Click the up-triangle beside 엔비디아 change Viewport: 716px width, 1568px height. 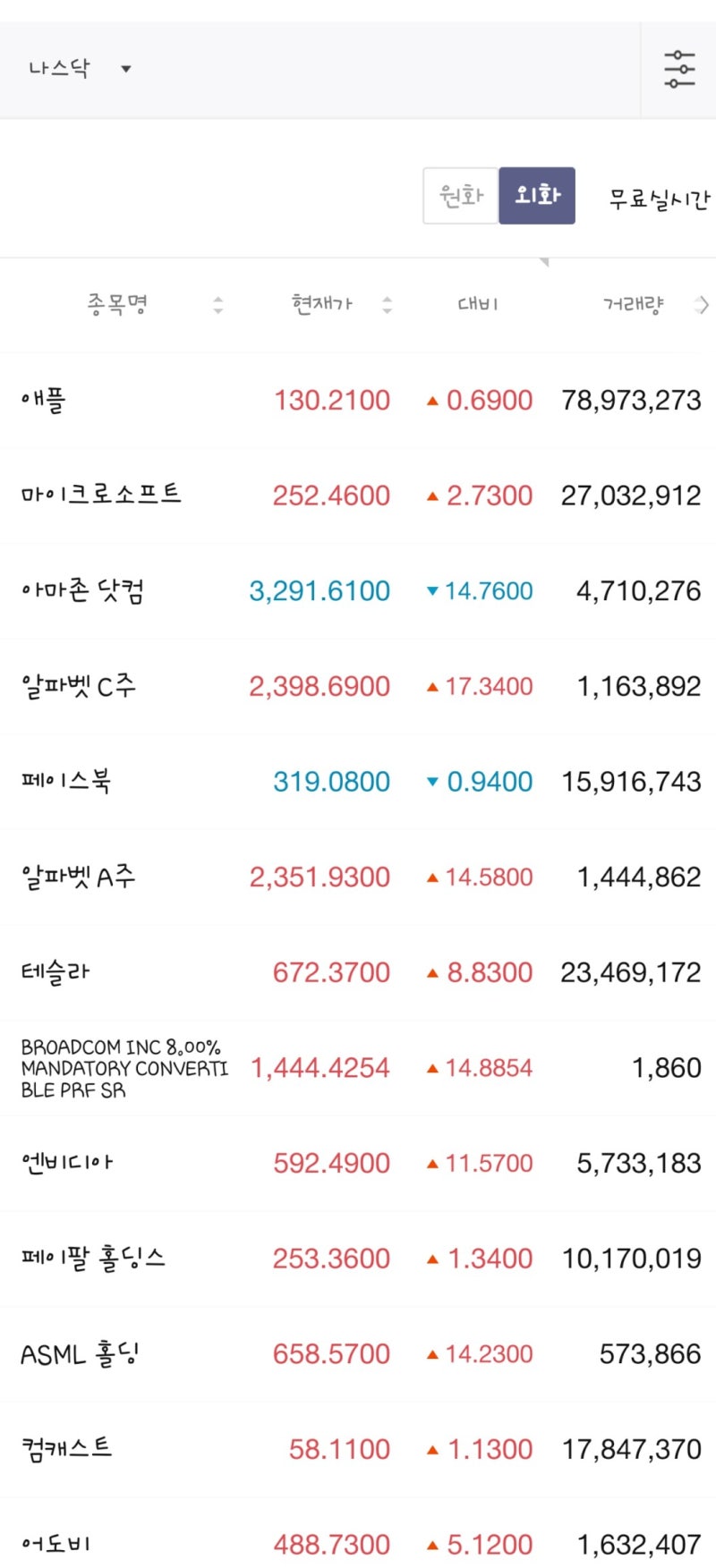point(433,1163)
